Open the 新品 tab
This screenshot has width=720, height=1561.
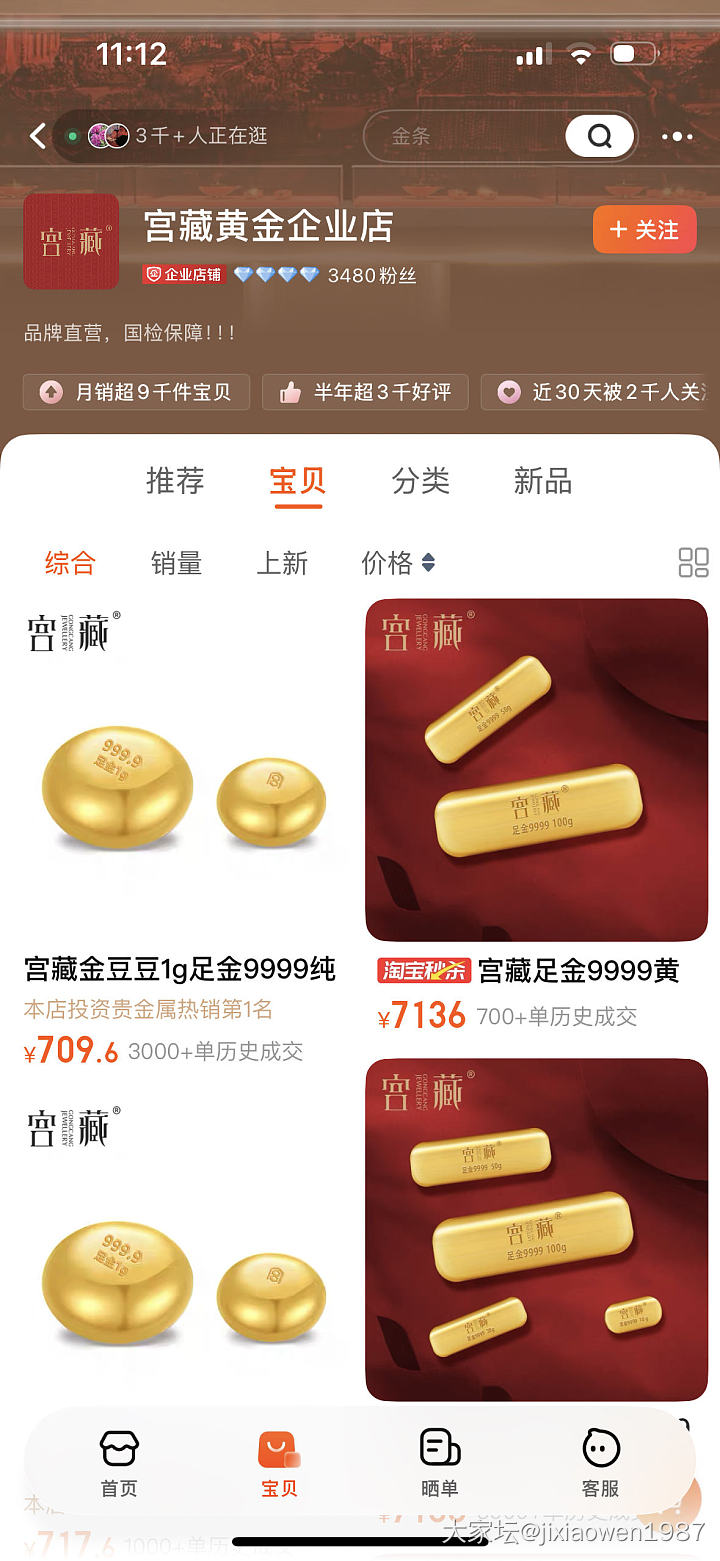[542, 481]
